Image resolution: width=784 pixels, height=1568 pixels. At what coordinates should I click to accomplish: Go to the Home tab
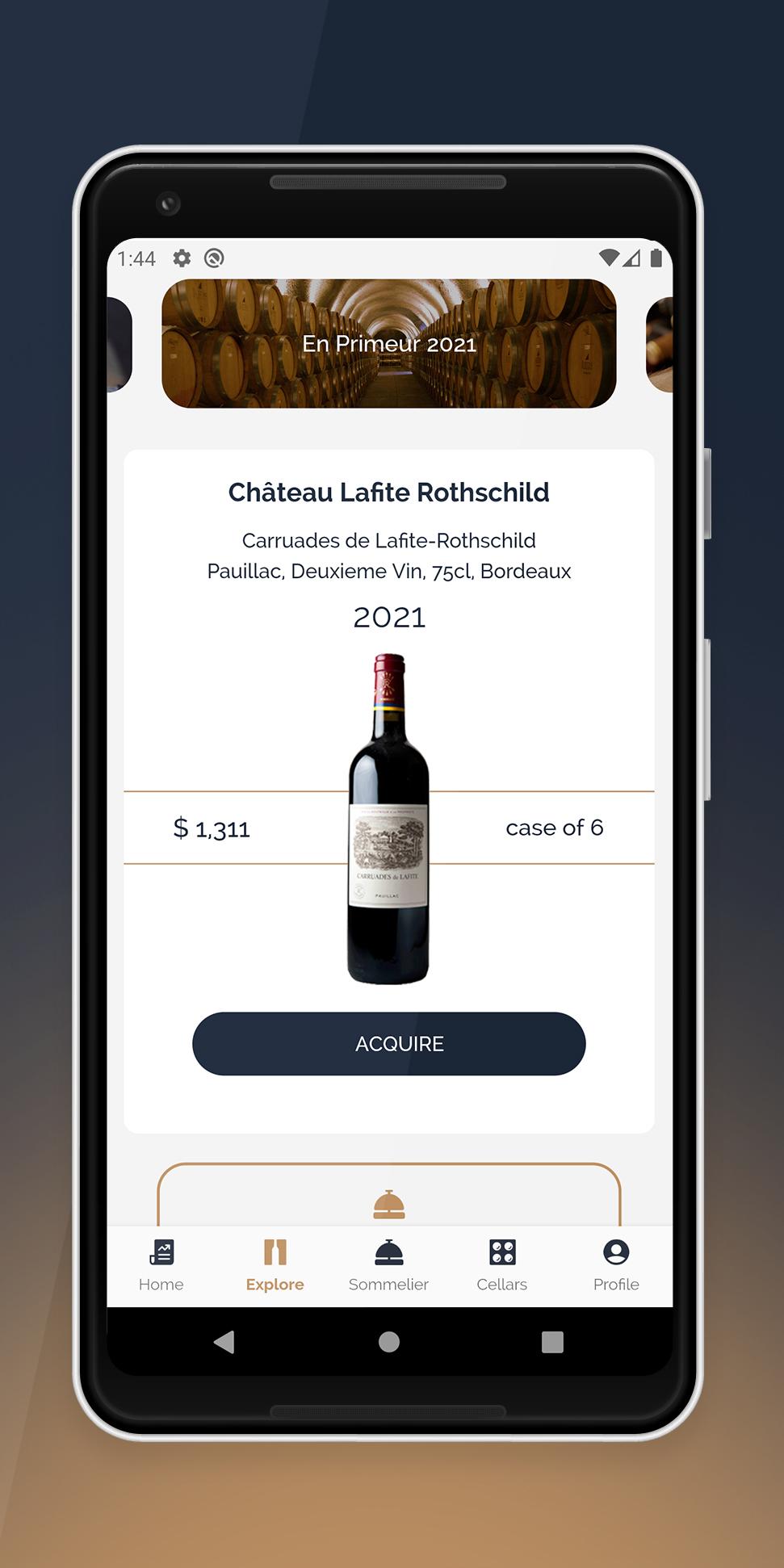pyautogui.click(x=161, y=1265)
